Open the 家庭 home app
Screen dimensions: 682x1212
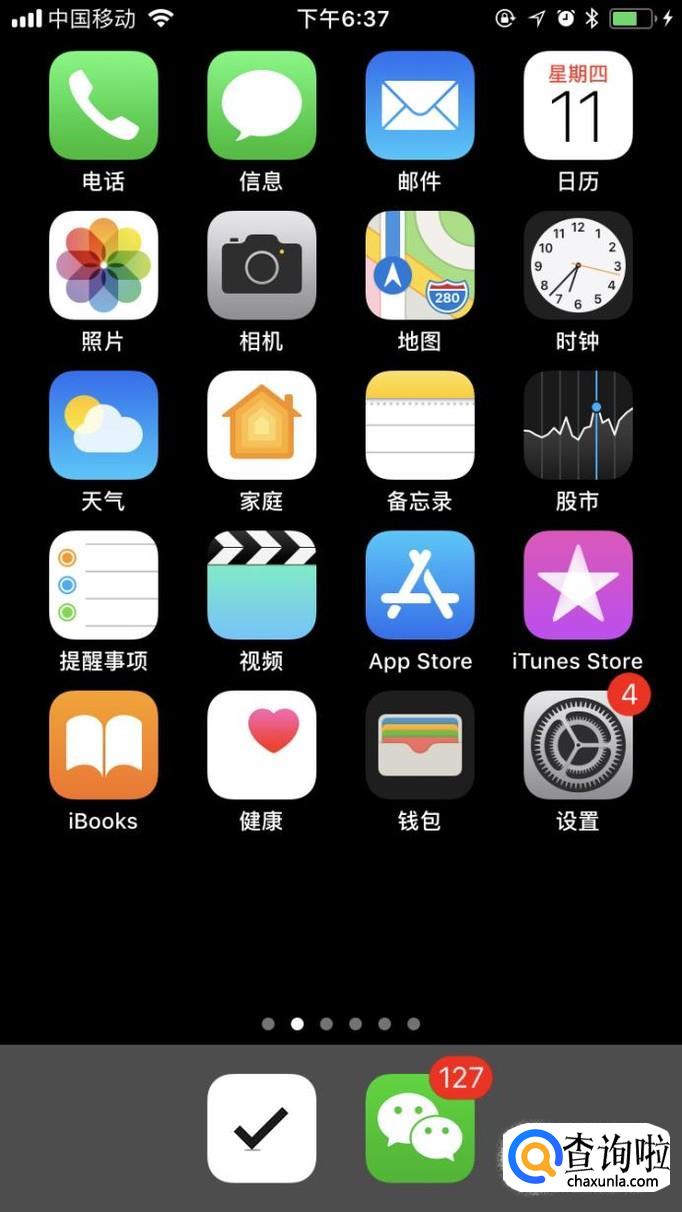261,425
